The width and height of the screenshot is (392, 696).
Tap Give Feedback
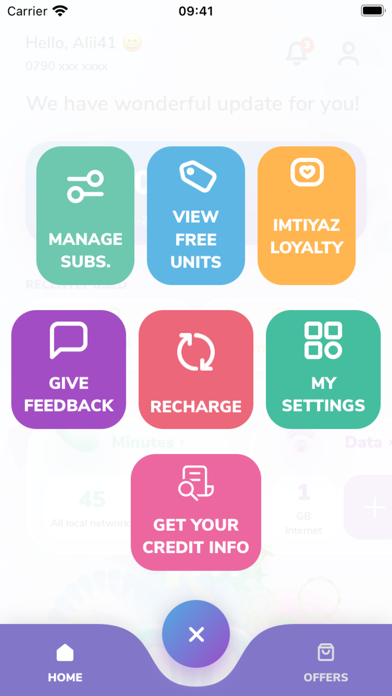pyautogui.click(x=68, y=369)
